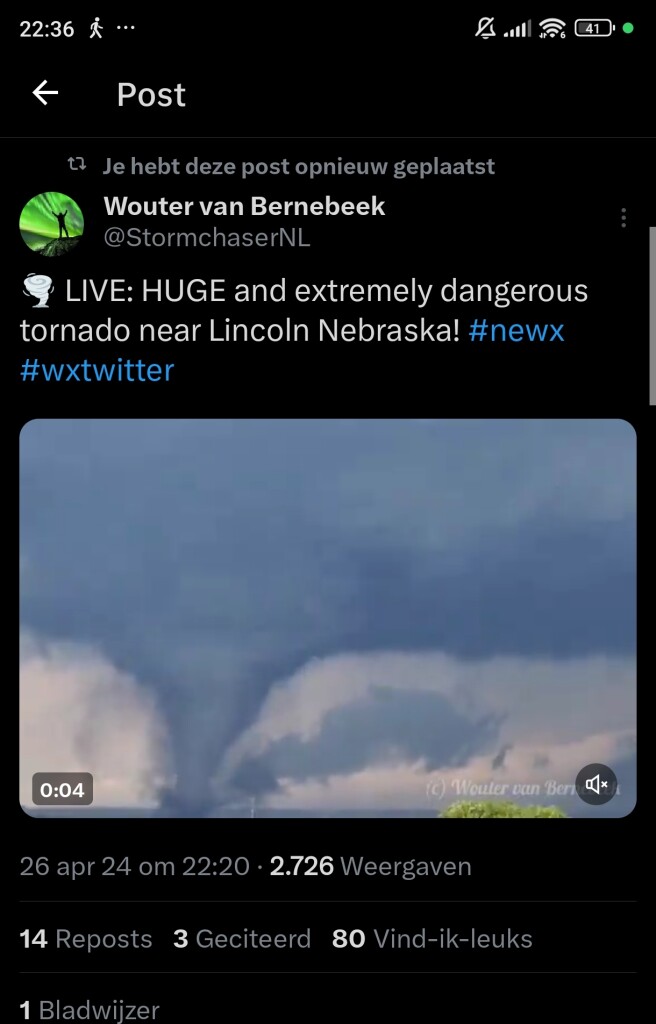View the 14 Reposts list
This screenshot has height=1024, width=656.
coord(86,938)
